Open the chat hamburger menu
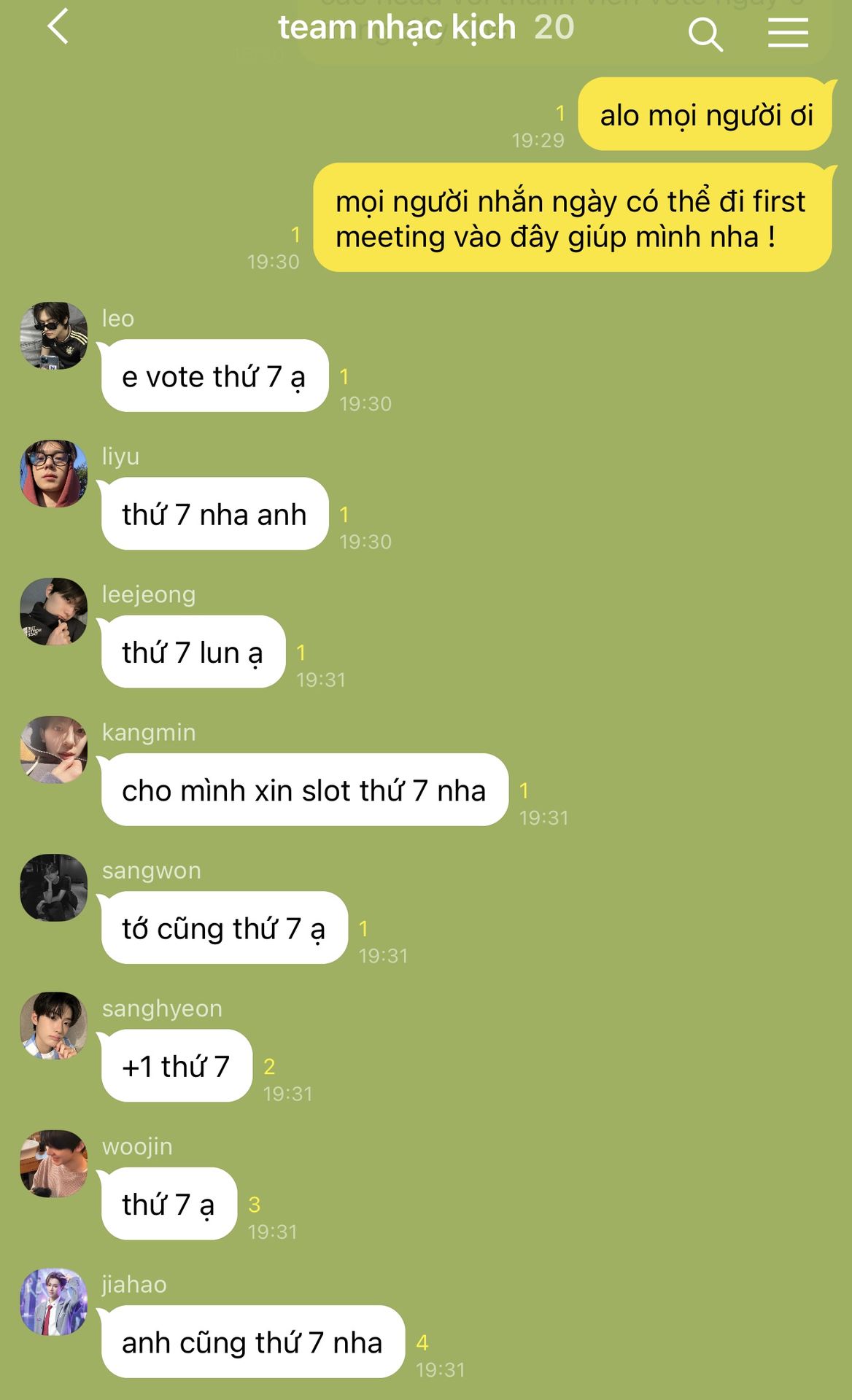The width and height of the screenshot is (852, 1400). (788, 34)
